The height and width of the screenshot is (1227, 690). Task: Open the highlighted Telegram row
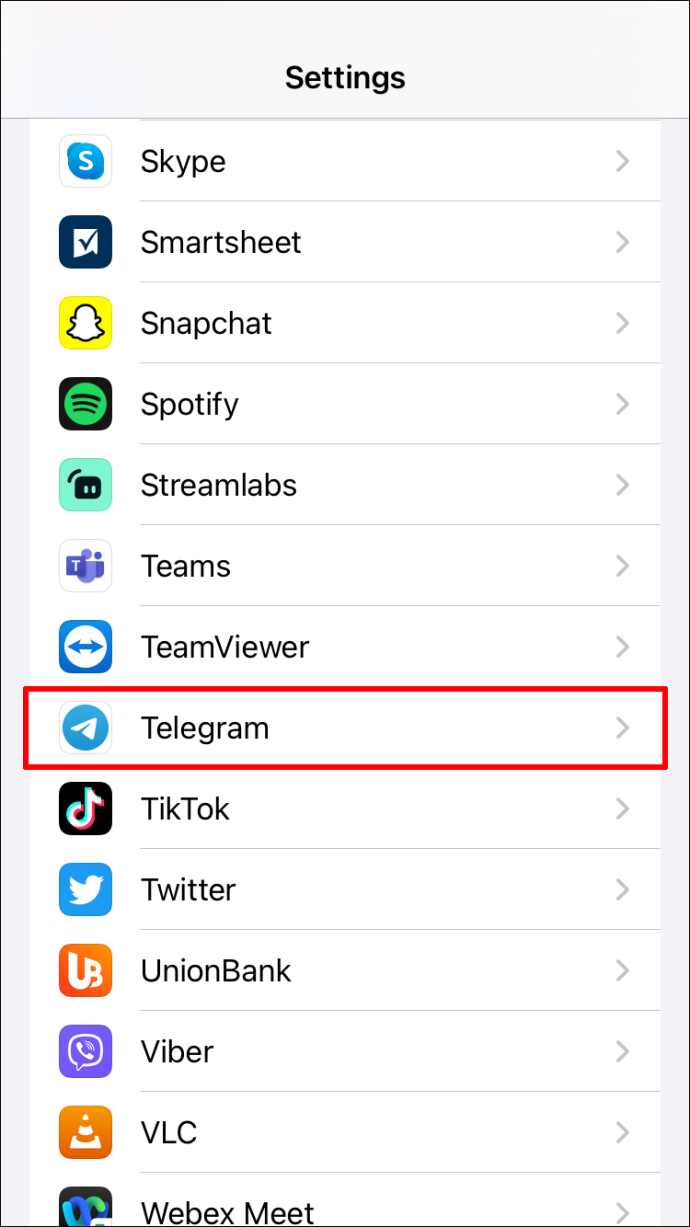[x=345, y=728]
